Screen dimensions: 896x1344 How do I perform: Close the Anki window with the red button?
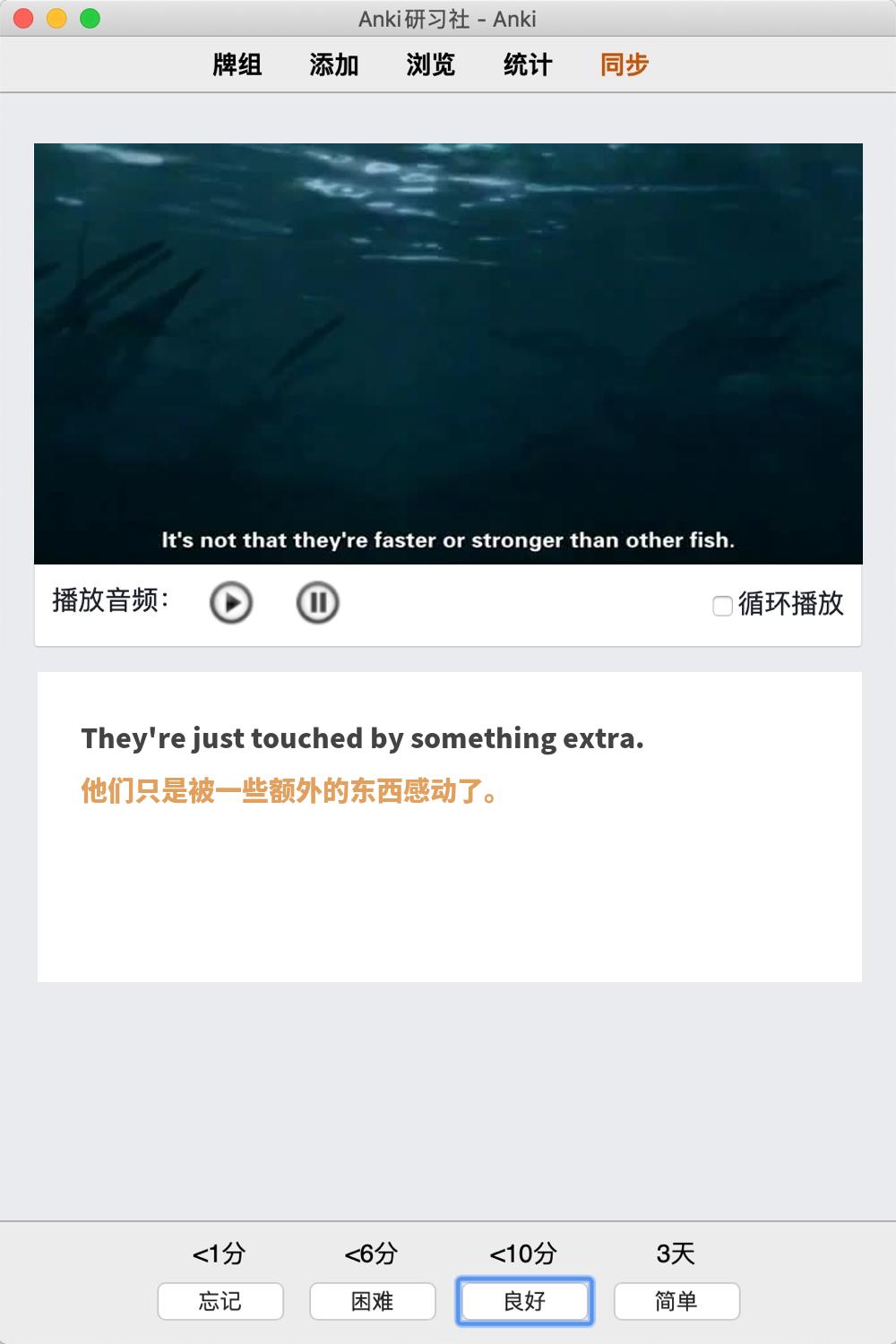click(x=24, y=18)
